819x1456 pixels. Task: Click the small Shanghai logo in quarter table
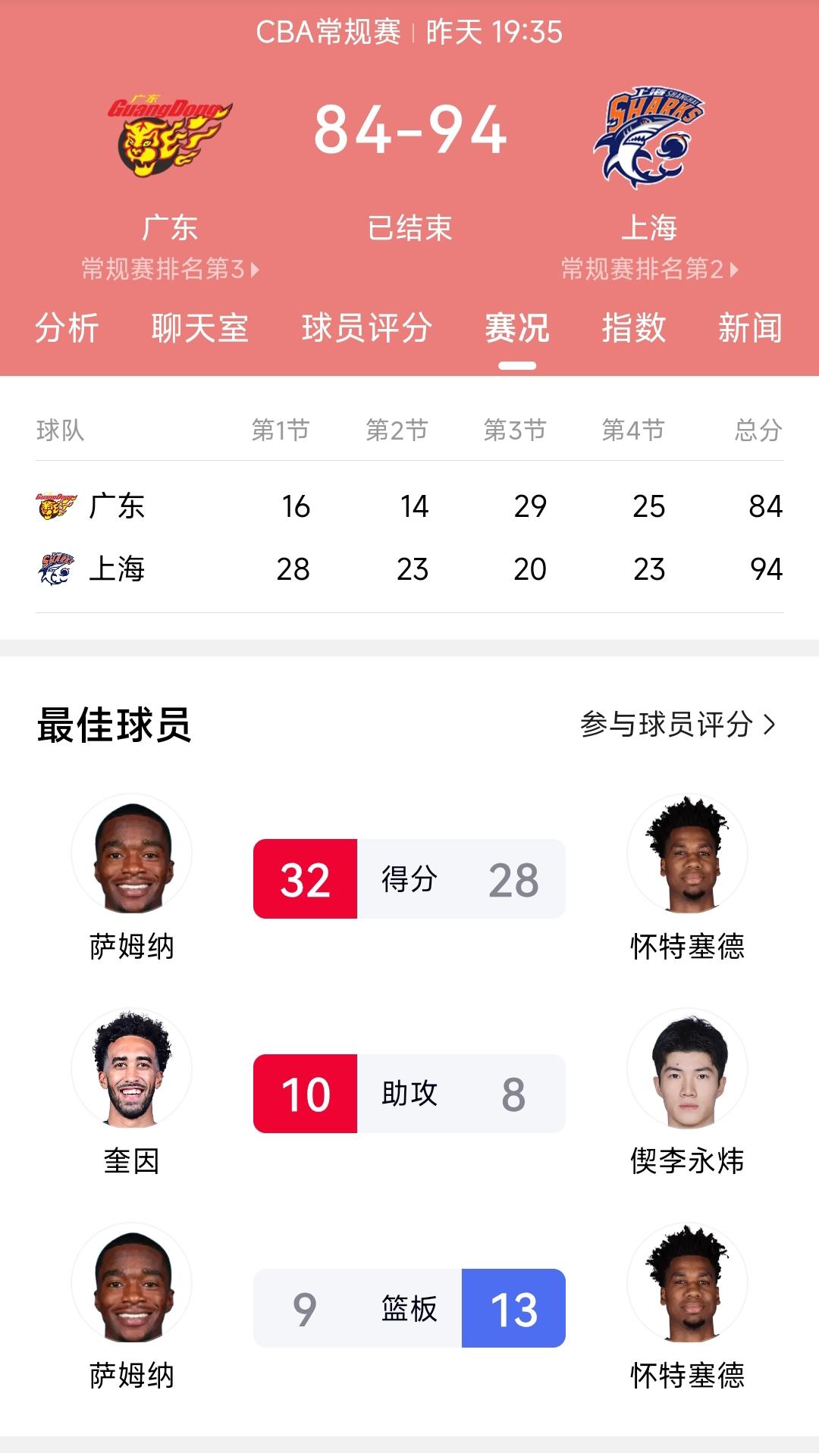coord(55,569)
